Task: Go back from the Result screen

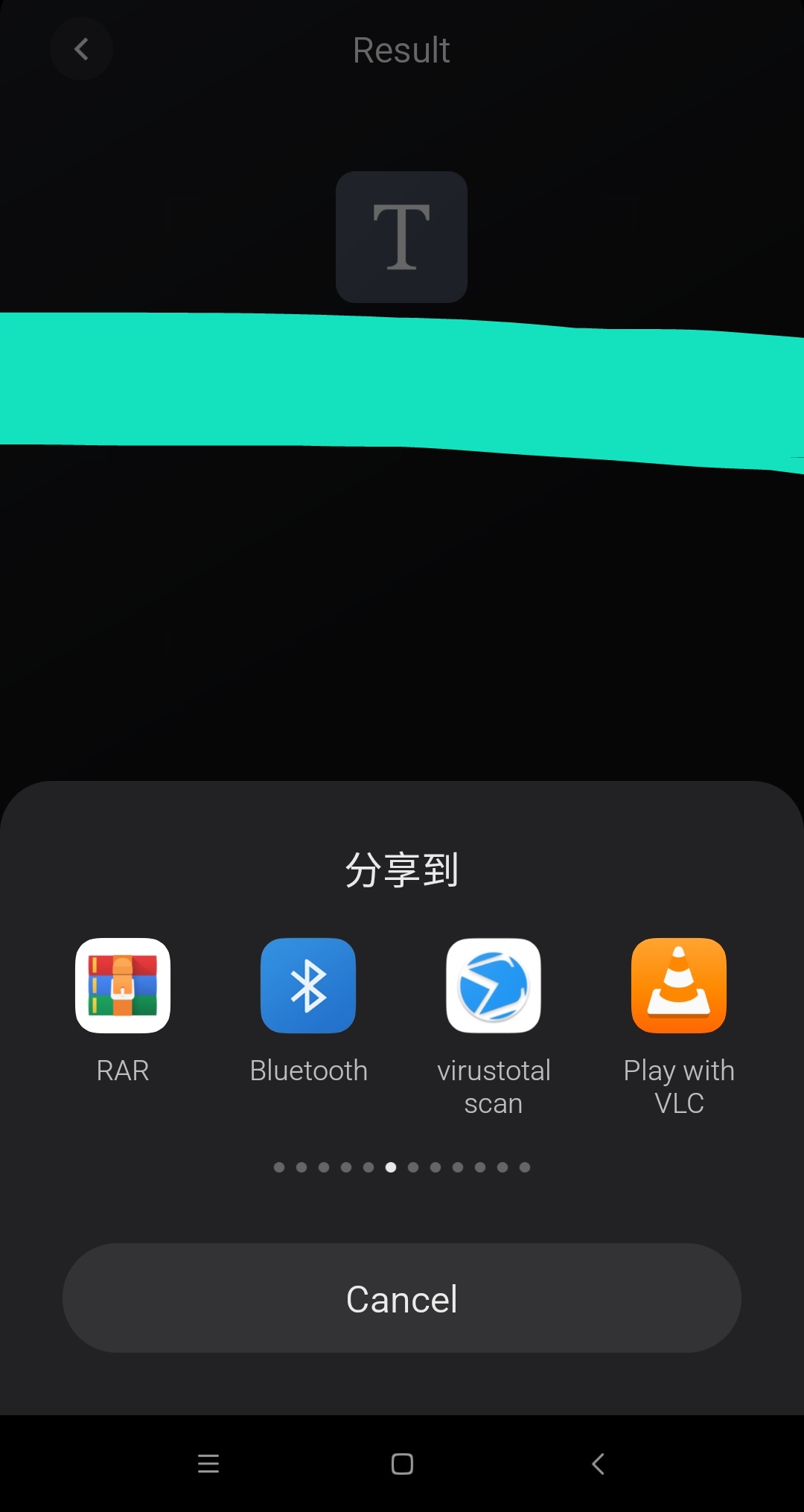Action: pos(82,49)
